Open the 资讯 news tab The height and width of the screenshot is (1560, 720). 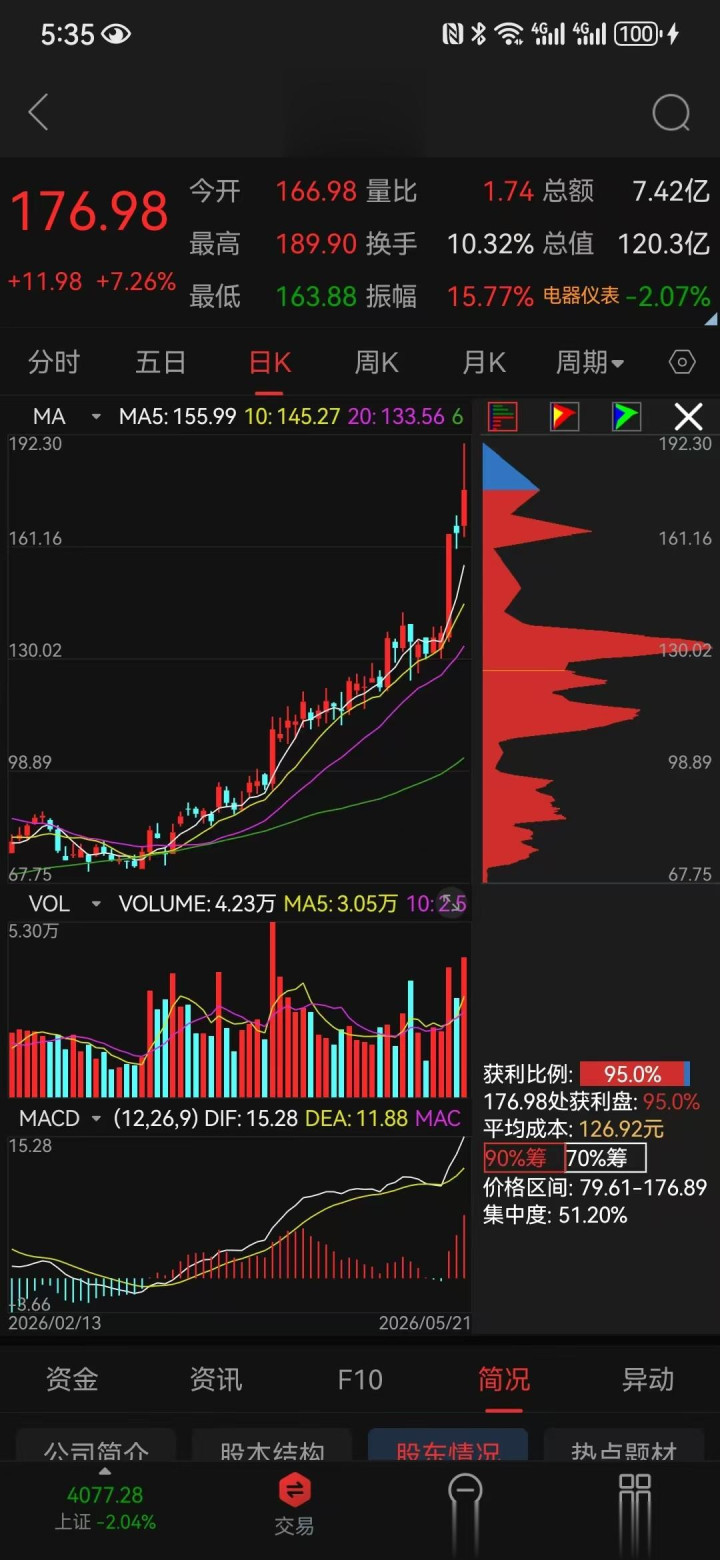pyautogui.click(x=216, y=1380)
